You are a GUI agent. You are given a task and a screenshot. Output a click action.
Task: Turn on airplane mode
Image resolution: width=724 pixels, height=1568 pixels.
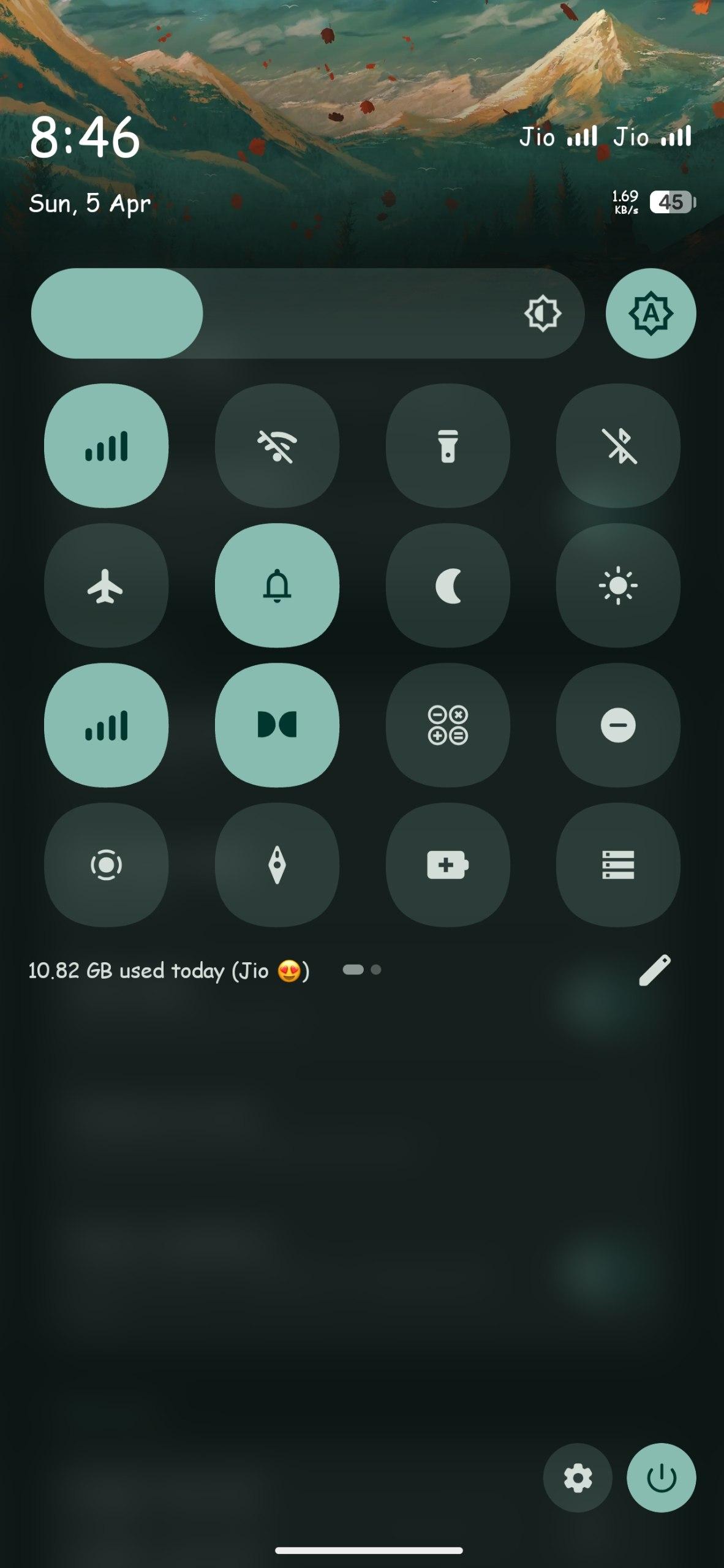(x=106, y=586)
